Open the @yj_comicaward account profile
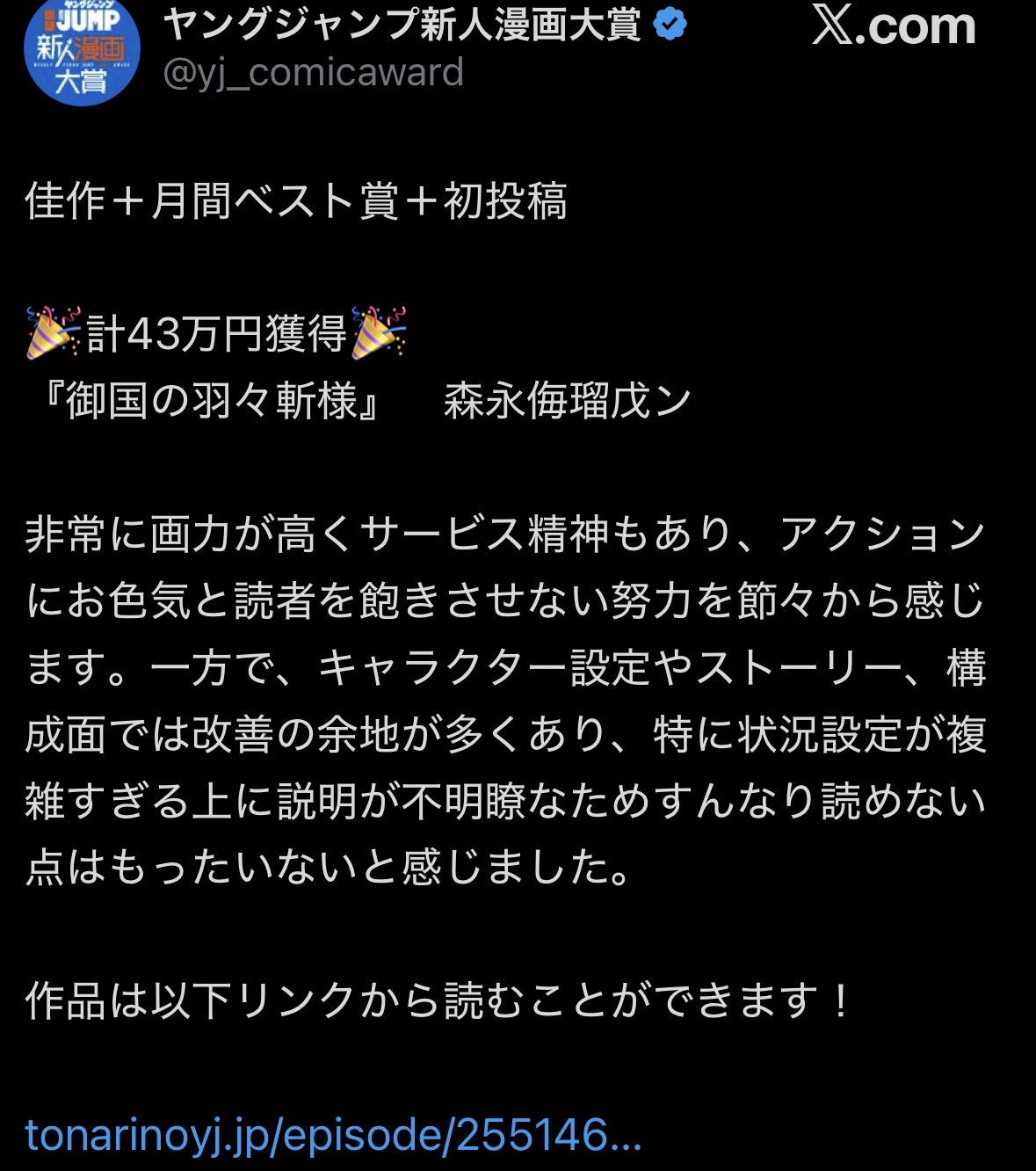The image size is (1036, 1171). [313, 72]
